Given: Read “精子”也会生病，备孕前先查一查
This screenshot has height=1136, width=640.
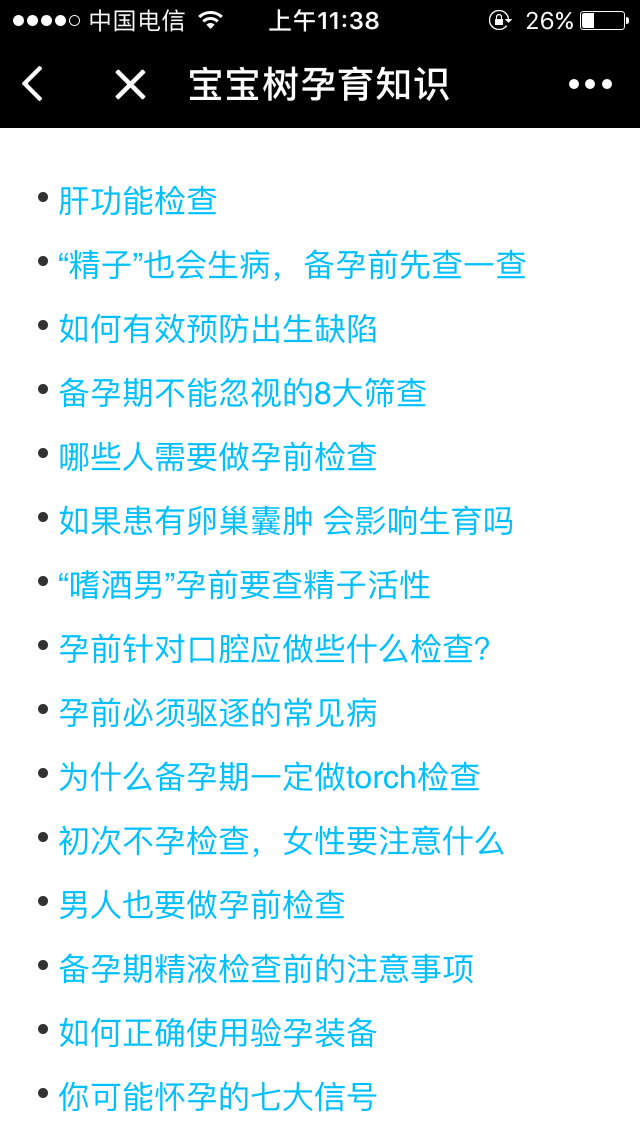Looking at the screenshot, I should [292, 265].
